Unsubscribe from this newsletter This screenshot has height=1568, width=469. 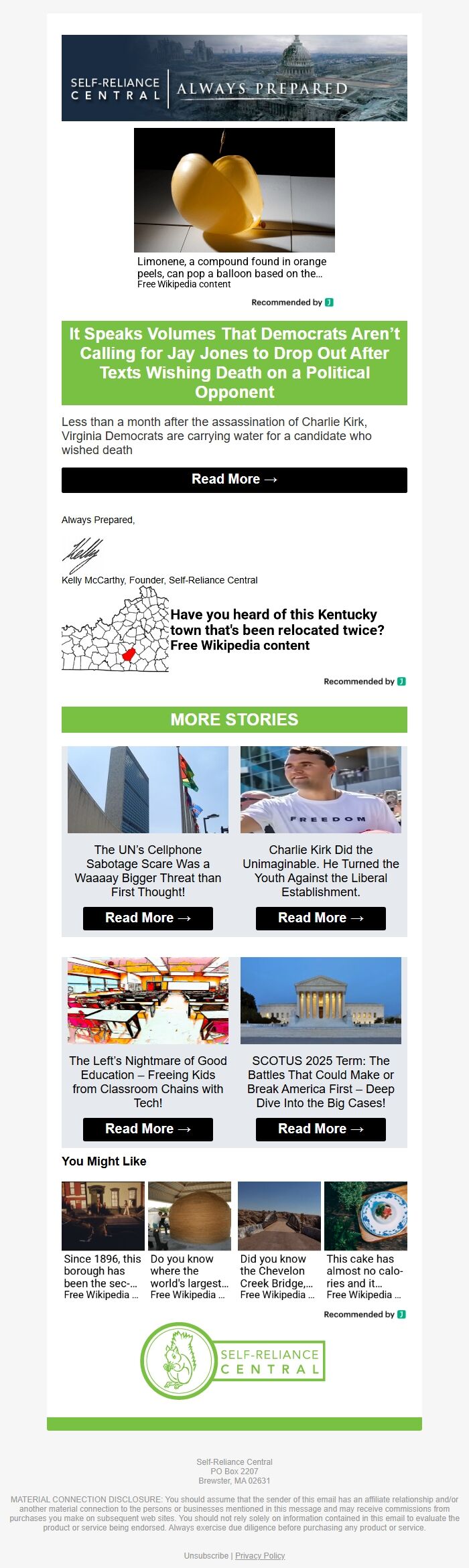(206, 1555)
